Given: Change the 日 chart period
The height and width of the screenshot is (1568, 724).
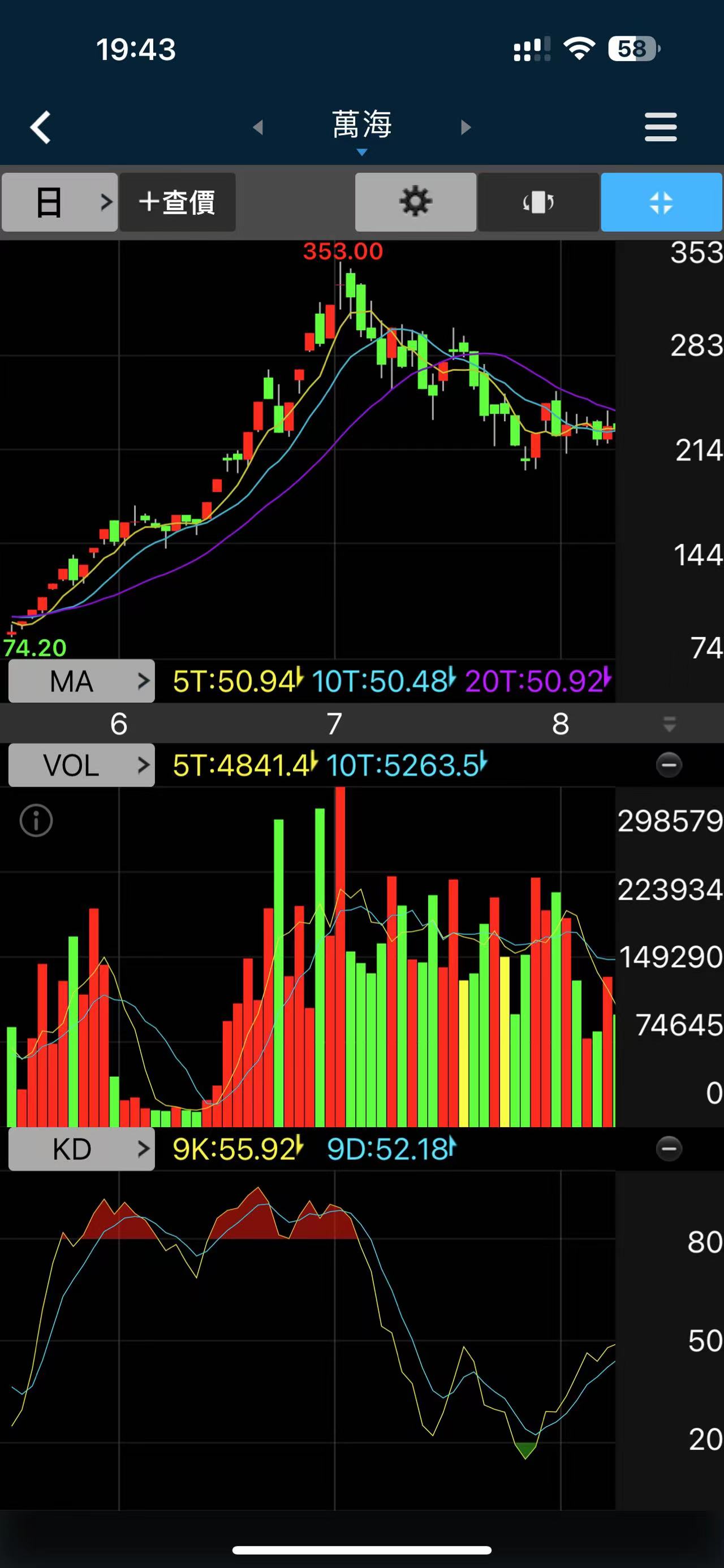Looking at the screenshot, I should tap(60, 202).
